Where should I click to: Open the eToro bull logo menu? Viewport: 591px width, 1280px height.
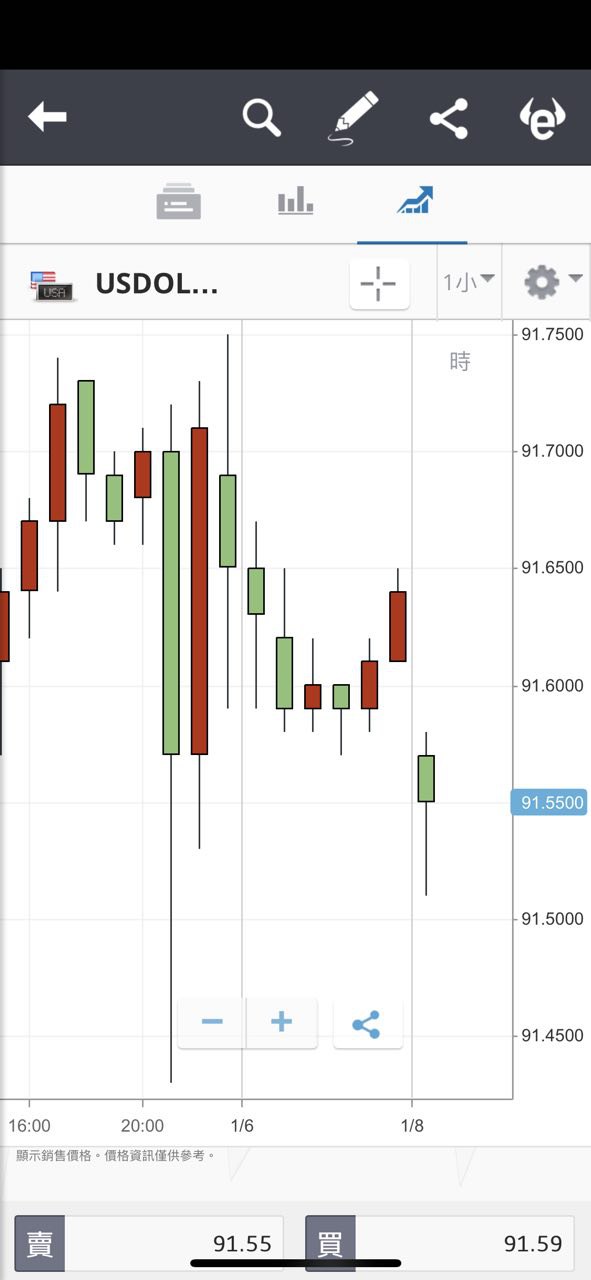pyautogui.click(x=542, y=118)
